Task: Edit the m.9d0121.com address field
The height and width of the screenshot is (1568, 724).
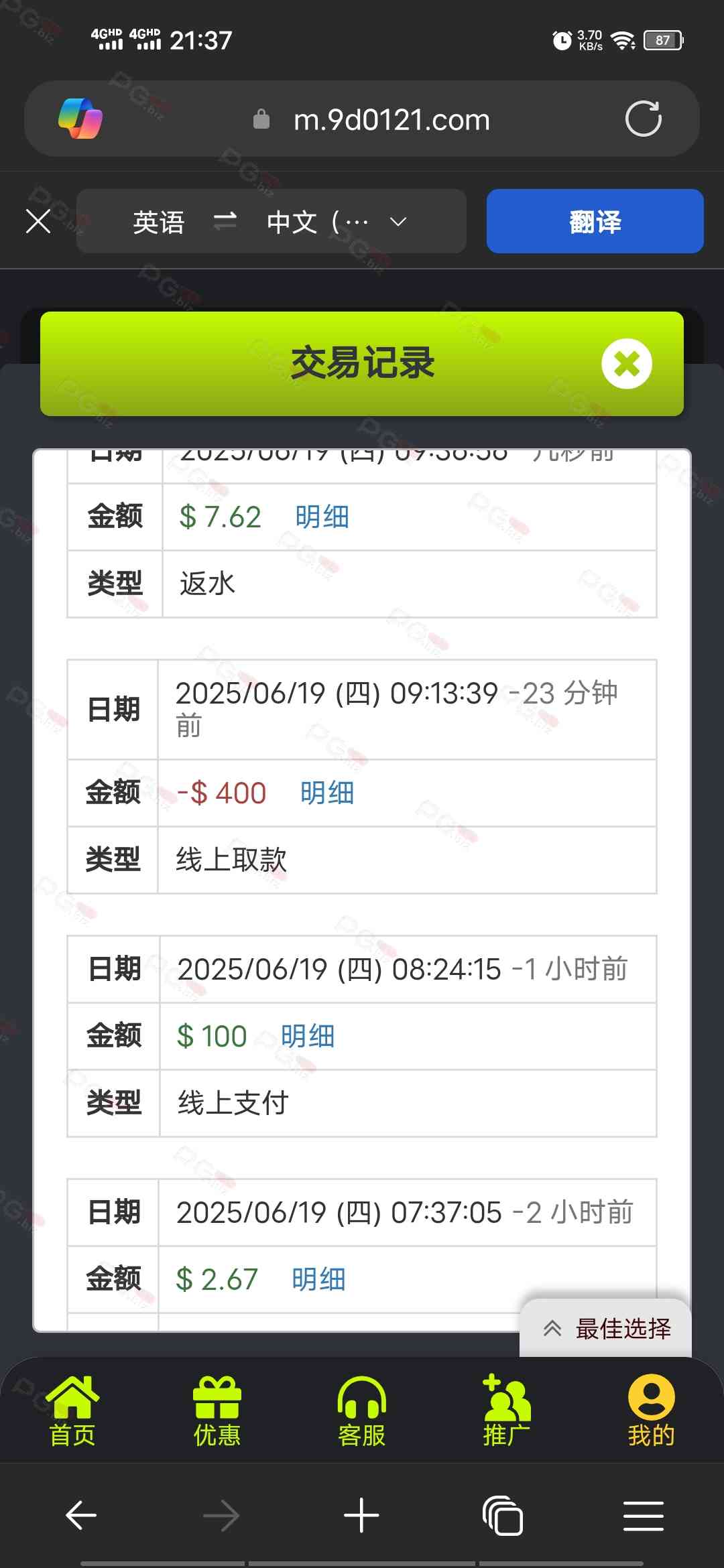Action: tap(391, 121)
